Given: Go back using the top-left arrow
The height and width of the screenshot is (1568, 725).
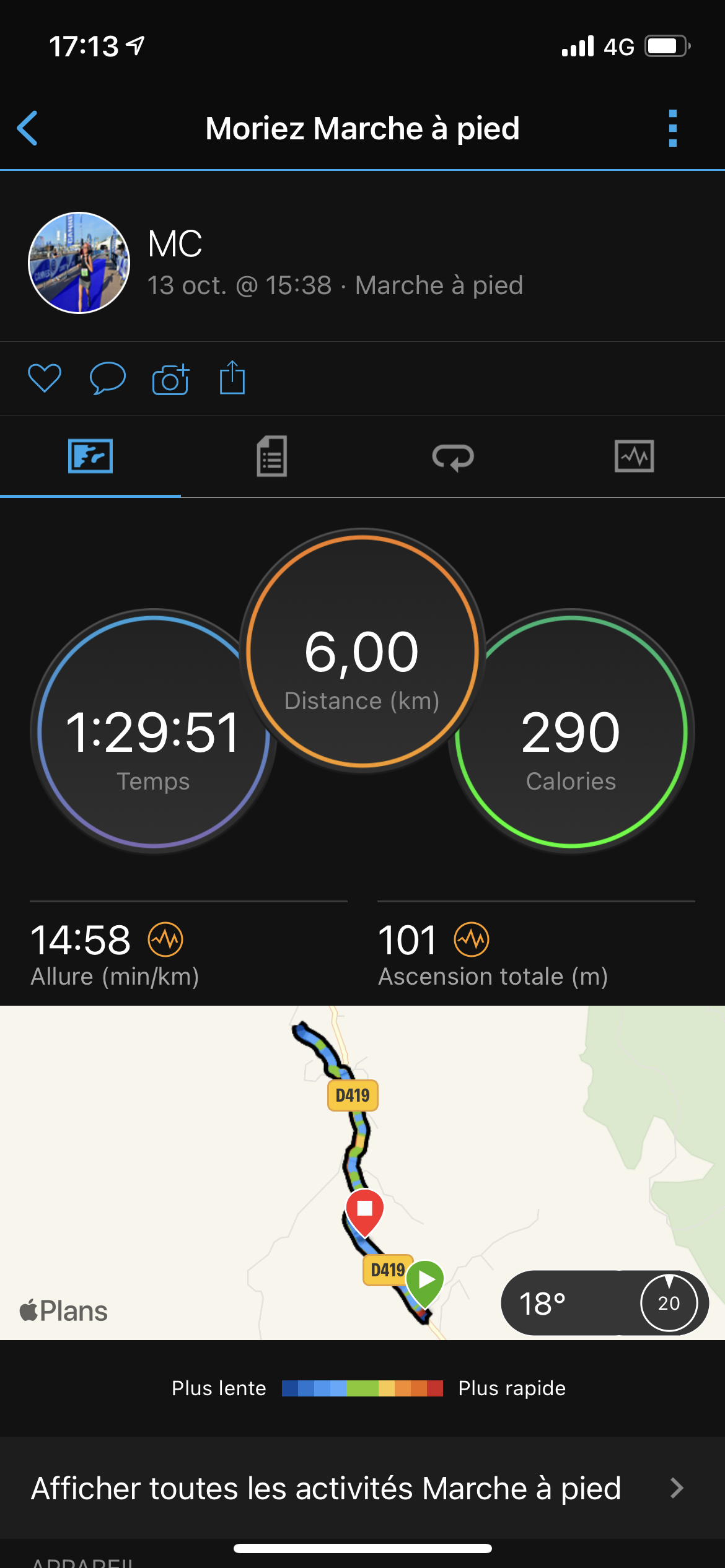Looking at the screenshot, I should 28,128.
